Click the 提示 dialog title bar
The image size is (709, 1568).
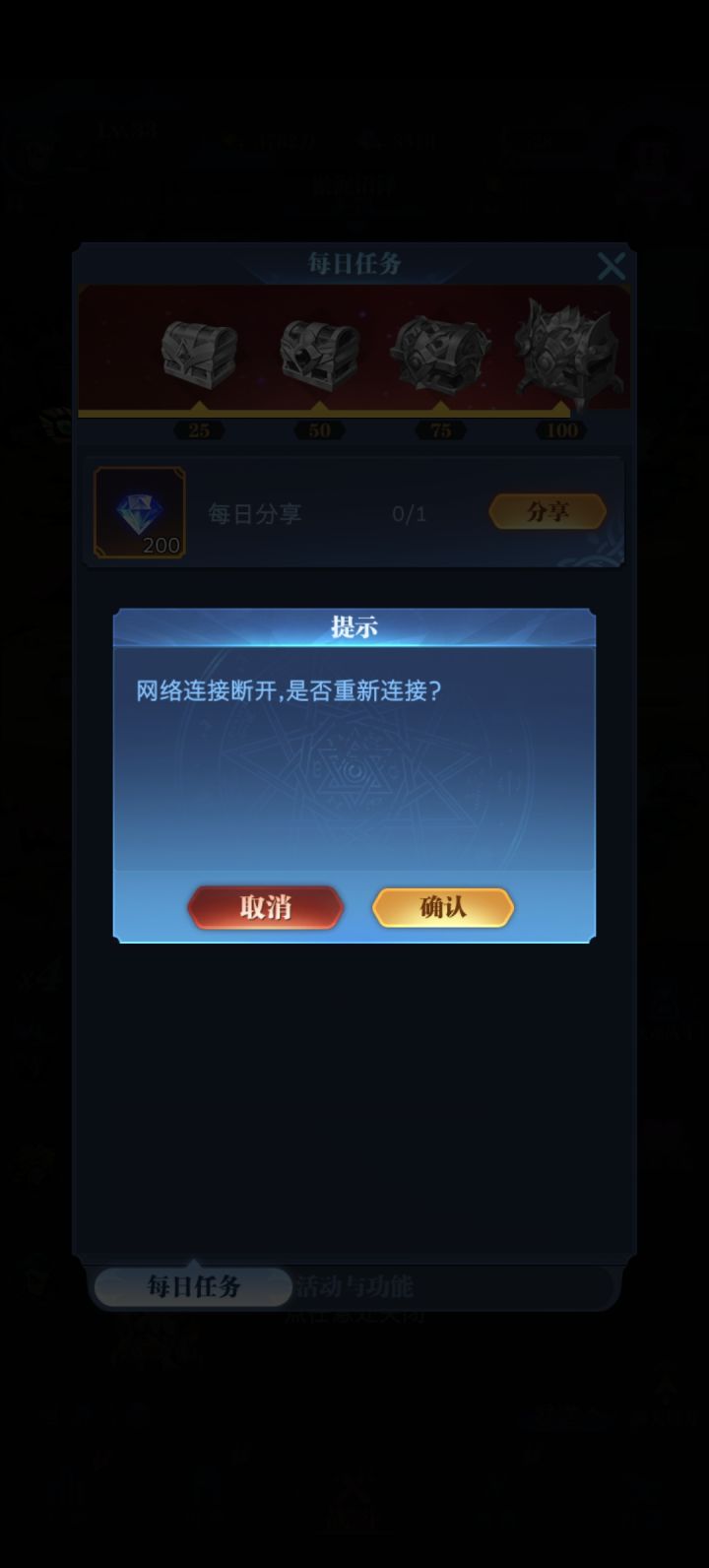click(x=354, y=625)
